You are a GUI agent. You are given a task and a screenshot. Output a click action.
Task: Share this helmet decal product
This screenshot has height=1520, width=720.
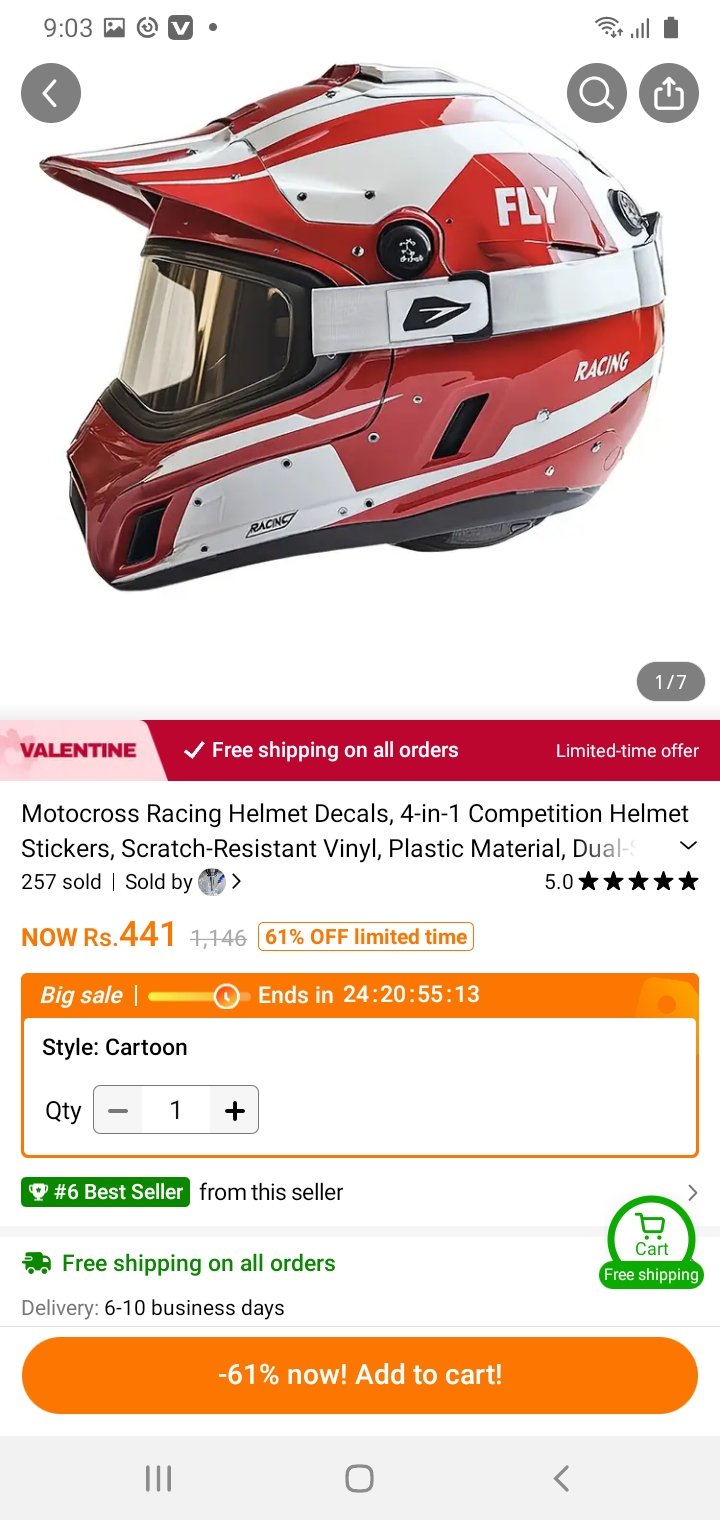point(669,93)
